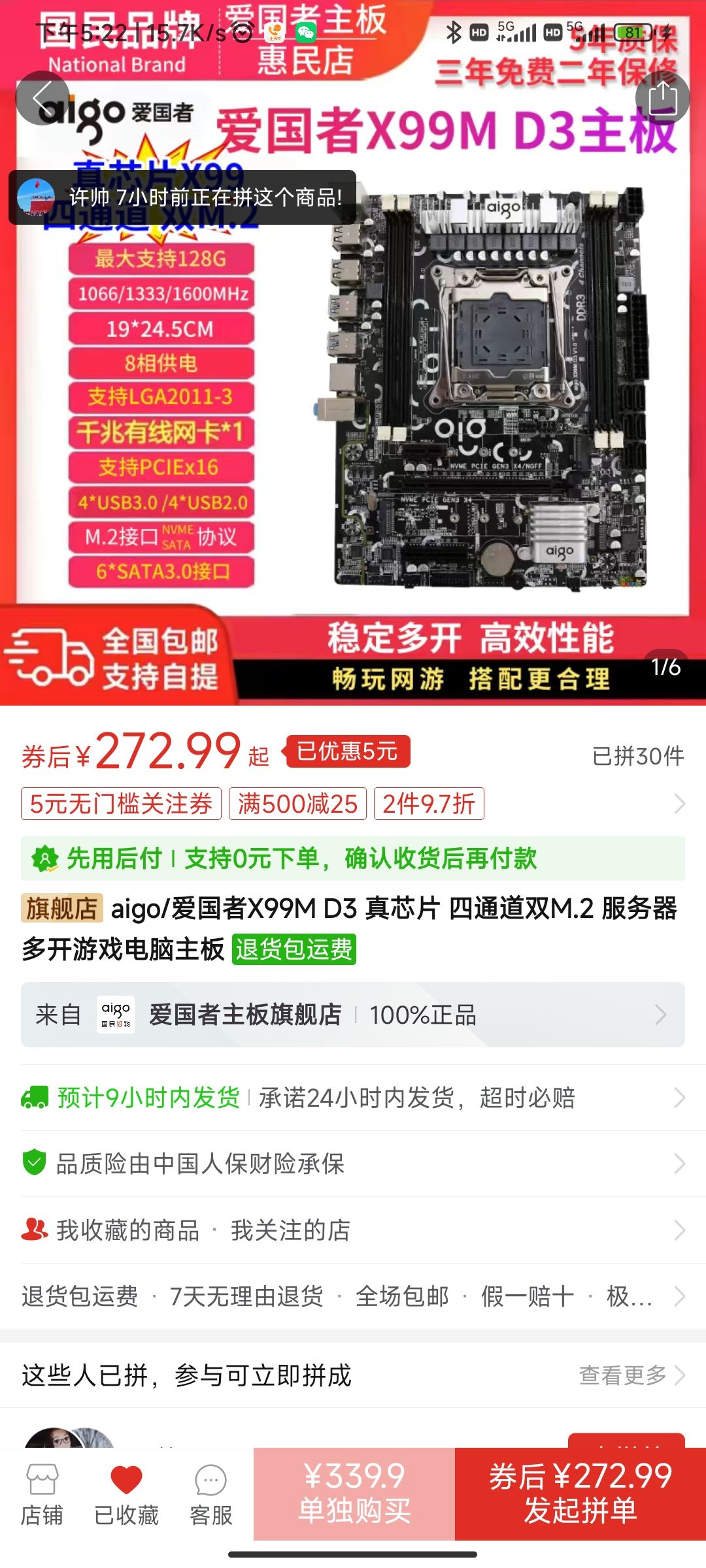This screenshot has width=706, height=1568.
Task: Open store page via chevron on 爱国者主板旗舰店 row
Action: tap(662, 1014)
